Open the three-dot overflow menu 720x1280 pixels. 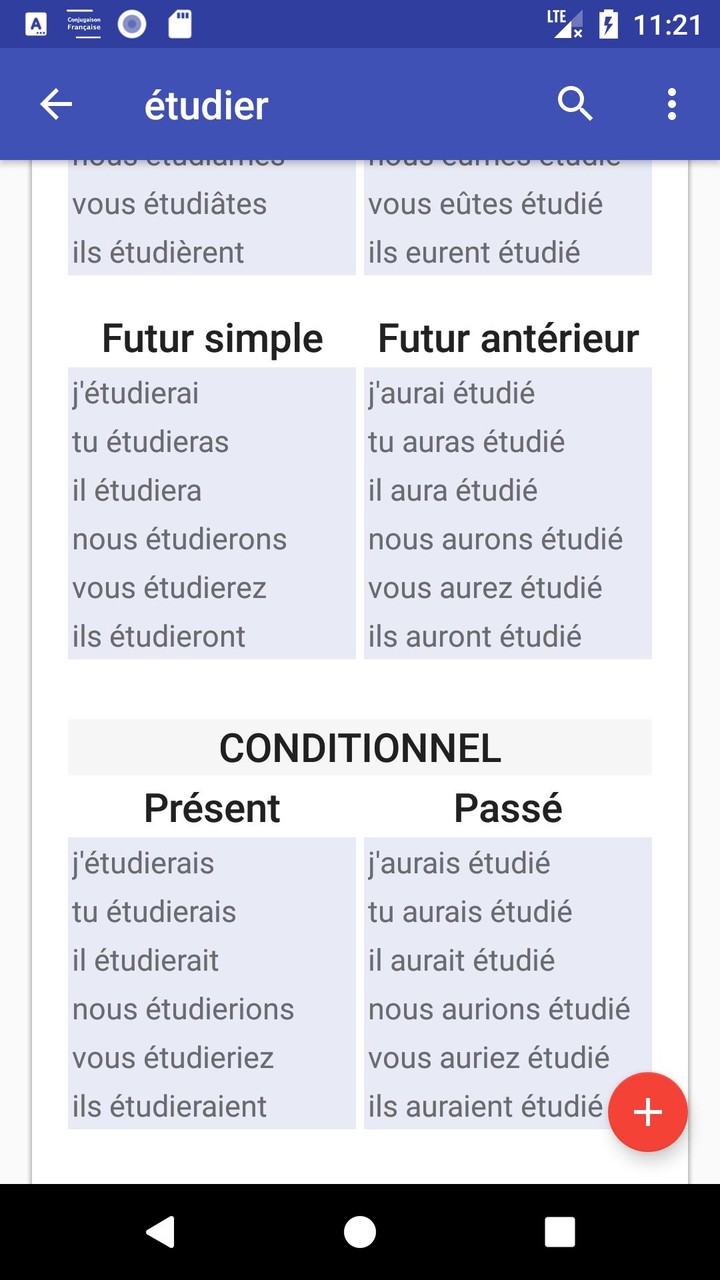click(671, 103)
